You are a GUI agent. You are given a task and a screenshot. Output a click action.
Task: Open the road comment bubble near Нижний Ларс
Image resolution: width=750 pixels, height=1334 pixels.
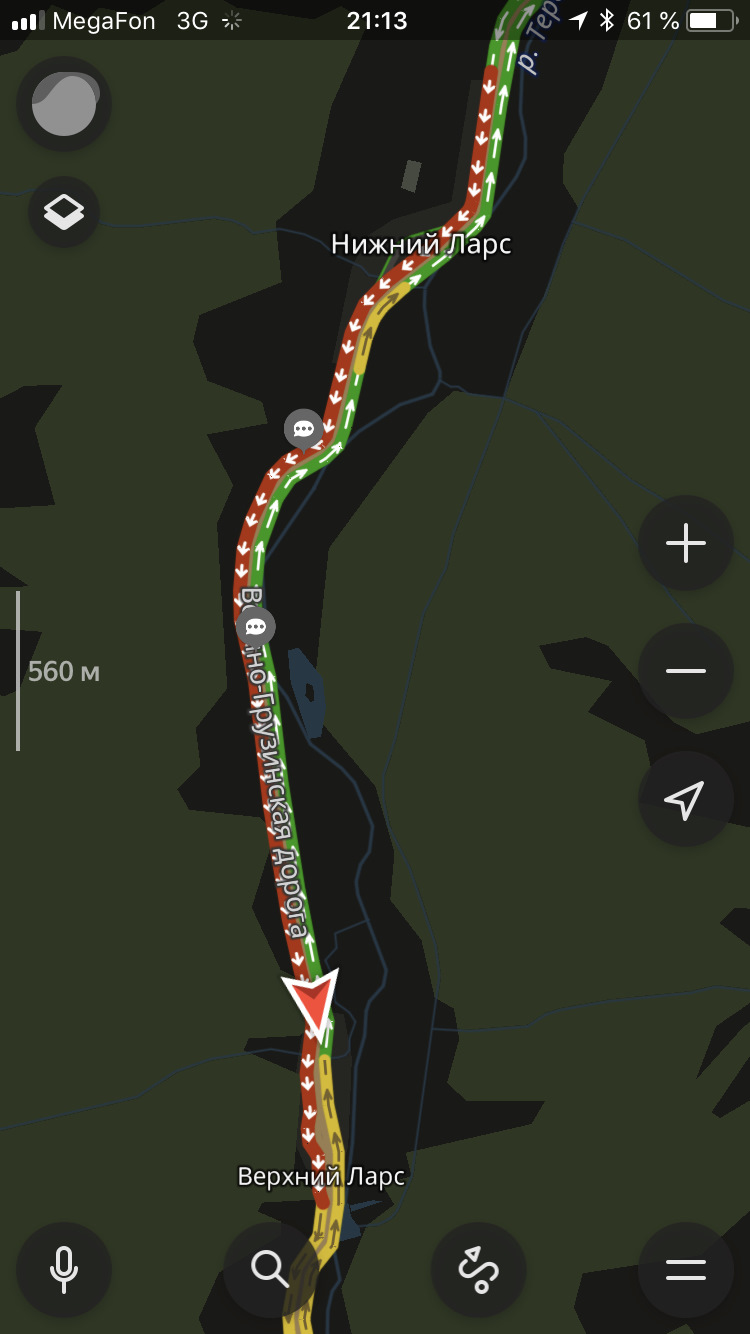coord(303,428)
